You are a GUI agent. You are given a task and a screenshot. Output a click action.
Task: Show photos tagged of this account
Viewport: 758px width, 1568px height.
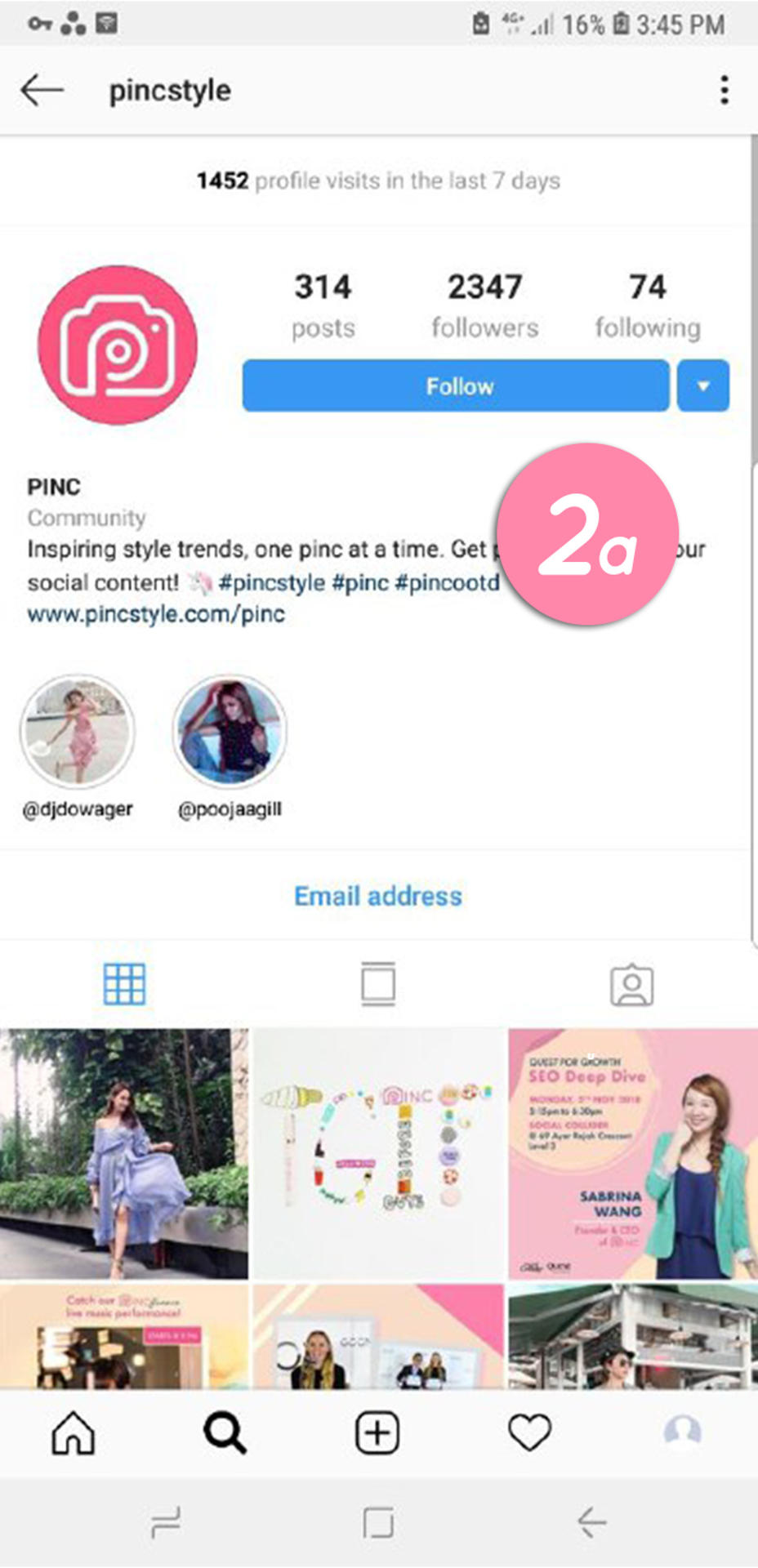pos(631,985)
